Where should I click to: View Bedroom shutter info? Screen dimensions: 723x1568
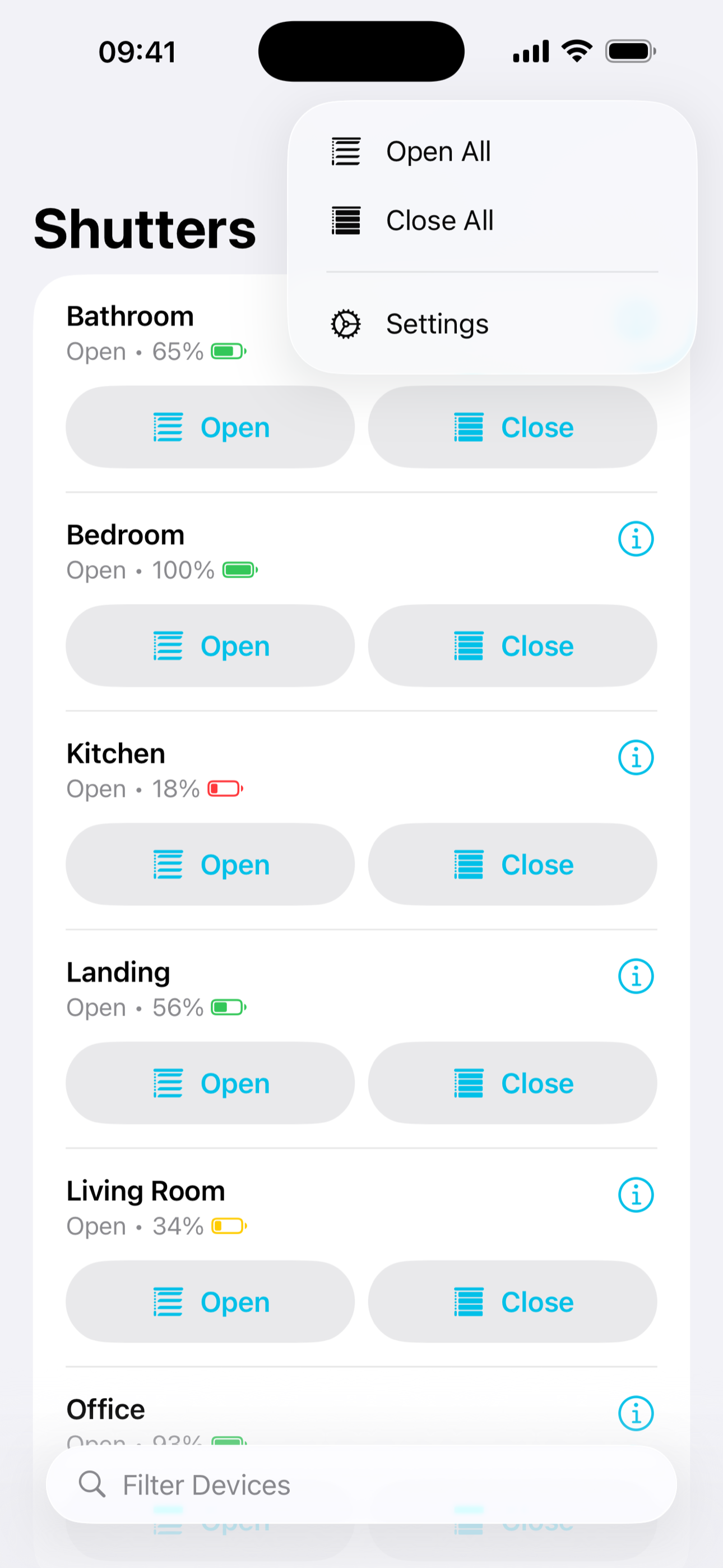636,539
